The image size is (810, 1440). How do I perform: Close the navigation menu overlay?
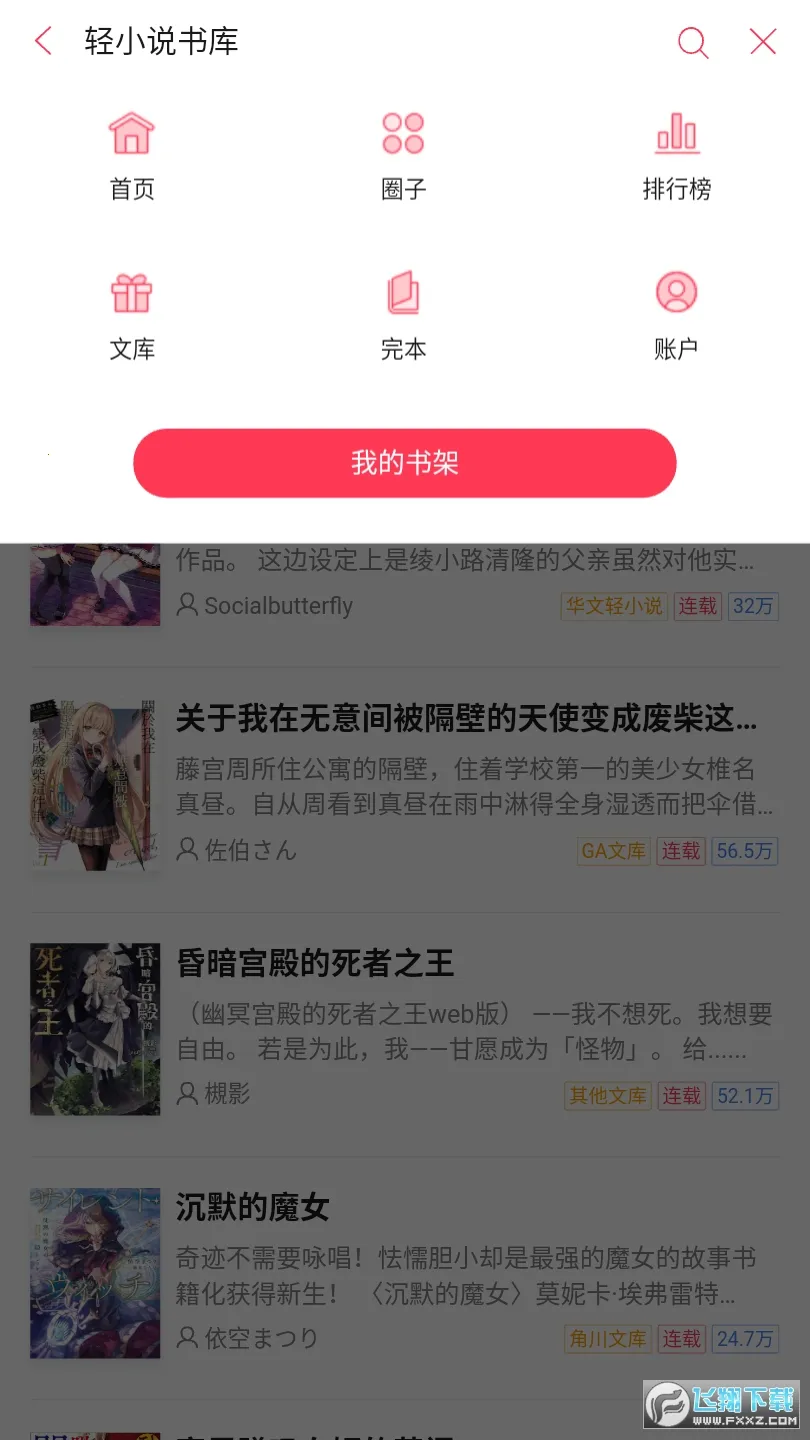point(763,42)
